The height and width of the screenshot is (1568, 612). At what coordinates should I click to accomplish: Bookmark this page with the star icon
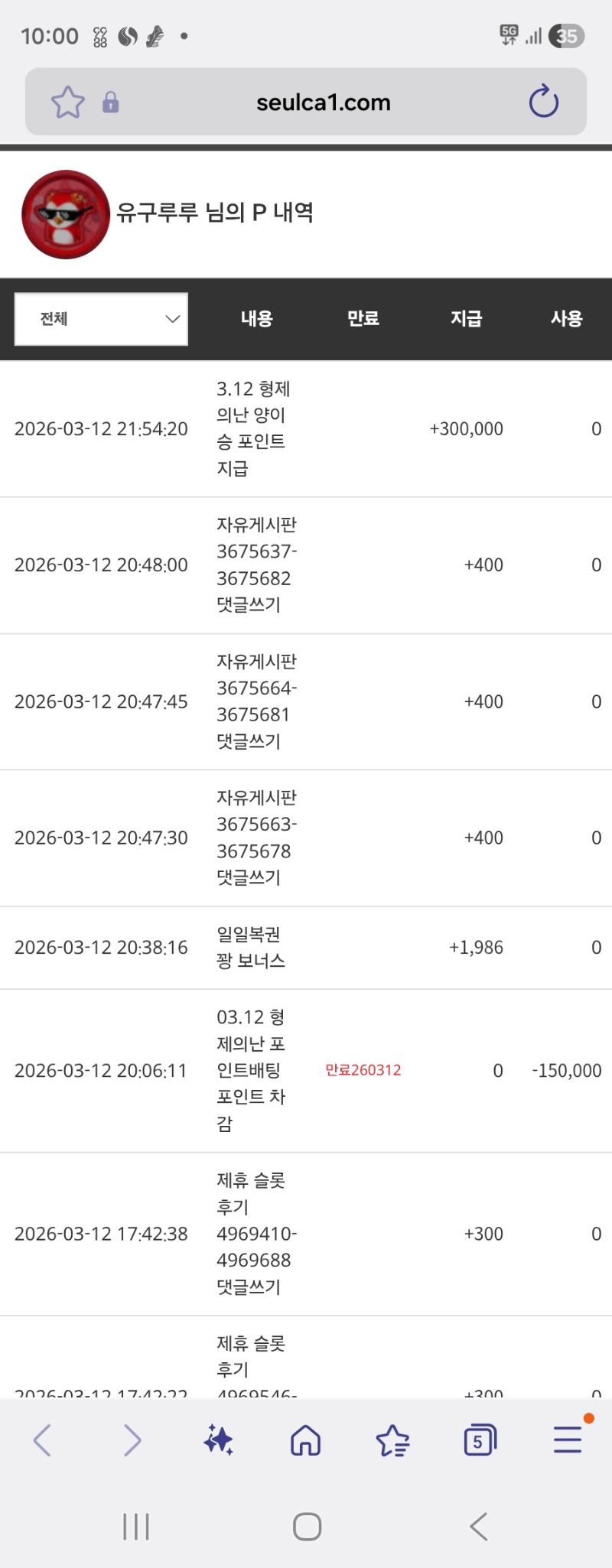(x=67, y=102)
